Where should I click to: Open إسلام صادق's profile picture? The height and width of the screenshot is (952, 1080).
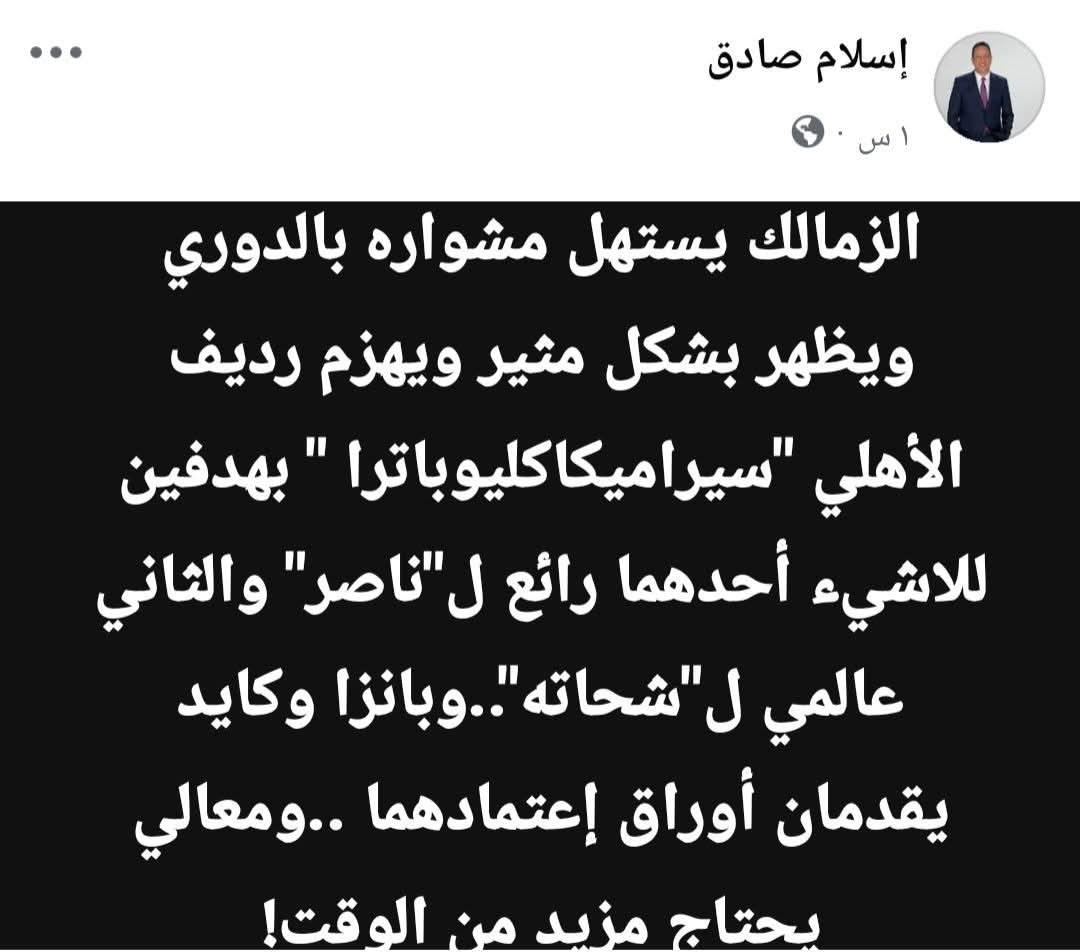[988, 87]
